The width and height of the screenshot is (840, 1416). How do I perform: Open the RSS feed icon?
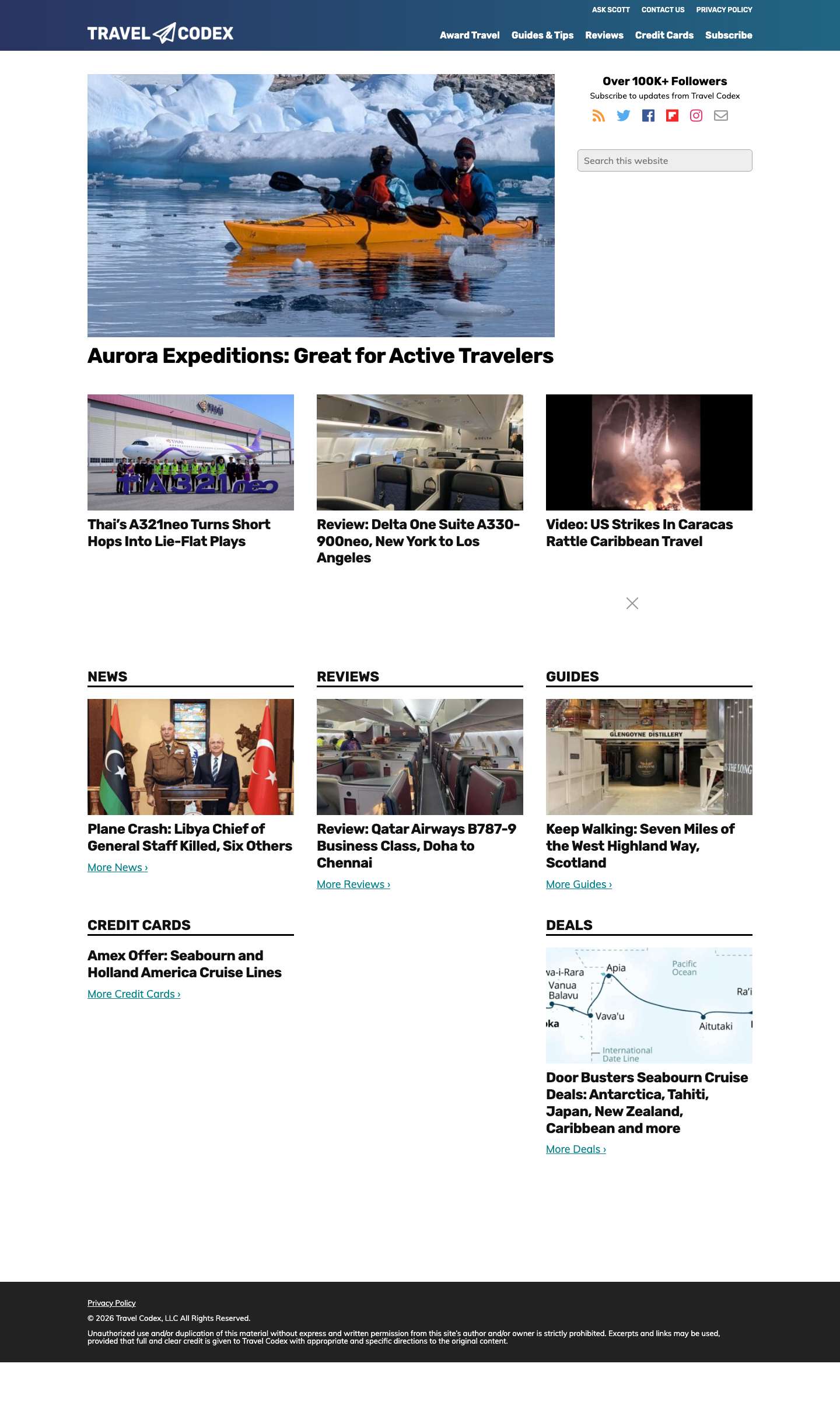599,116
